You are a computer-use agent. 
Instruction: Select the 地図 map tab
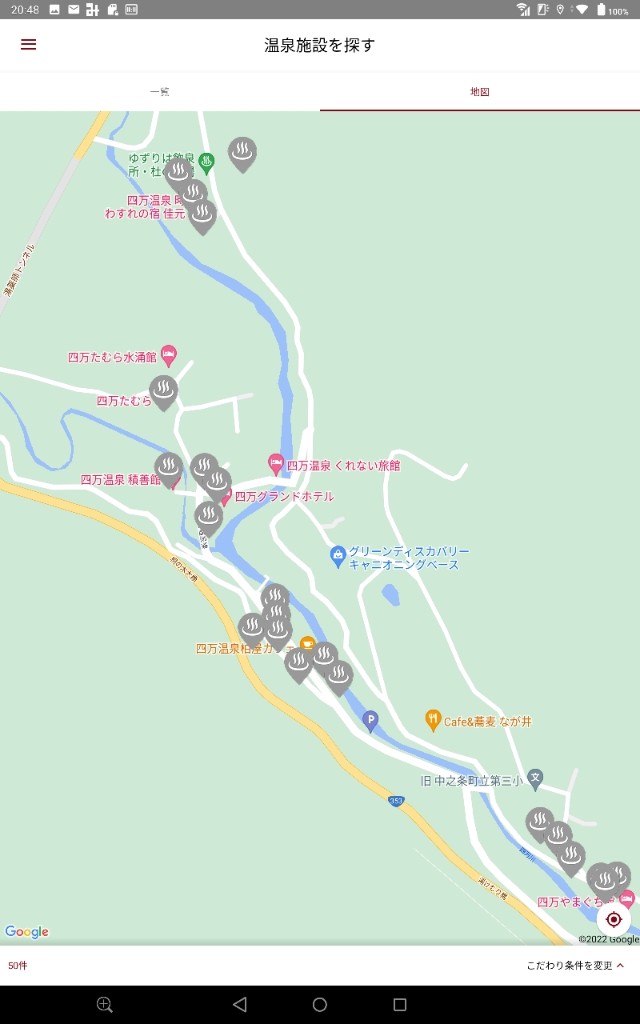(480, 91)
